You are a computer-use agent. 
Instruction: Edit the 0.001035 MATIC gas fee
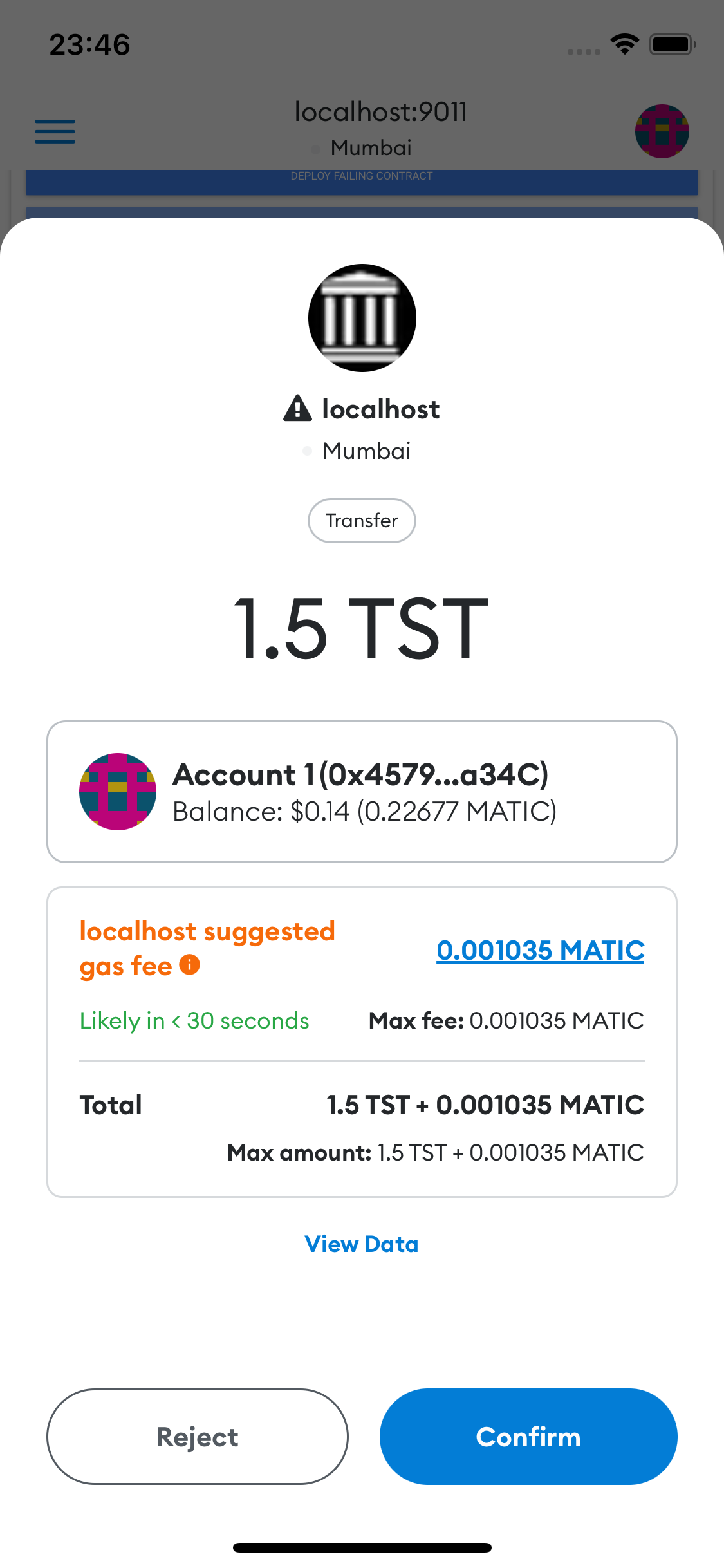click(x=540, y=950)
